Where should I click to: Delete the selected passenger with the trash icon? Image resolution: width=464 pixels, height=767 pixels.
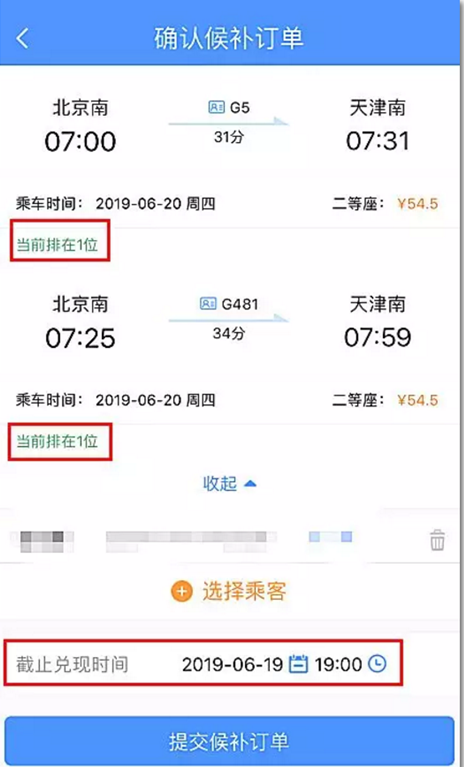[x=437, y=540]
